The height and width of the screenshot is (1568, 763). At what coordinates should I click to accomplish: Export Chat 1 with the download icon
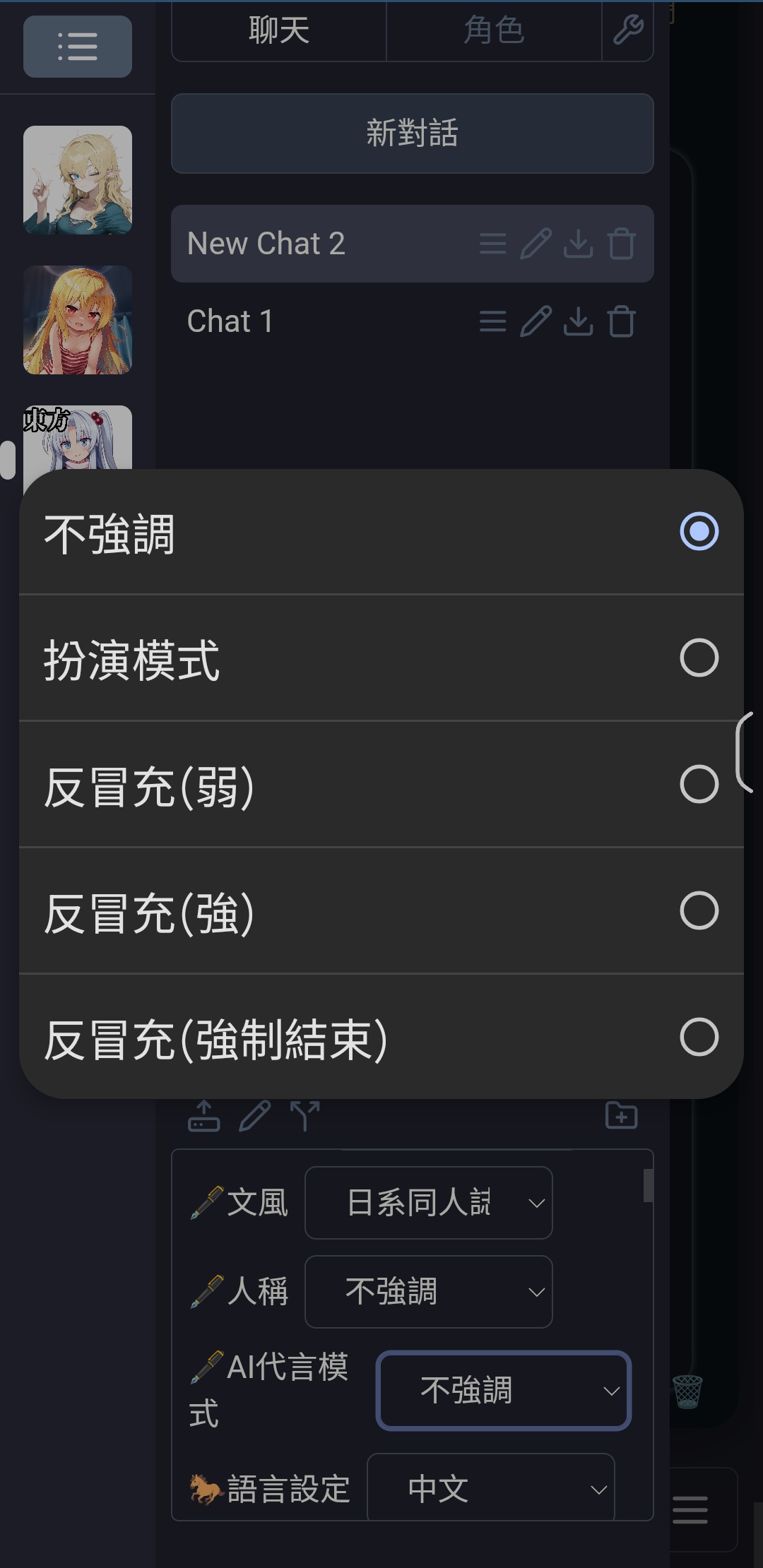pyautogui.click(x=579, y=321)
